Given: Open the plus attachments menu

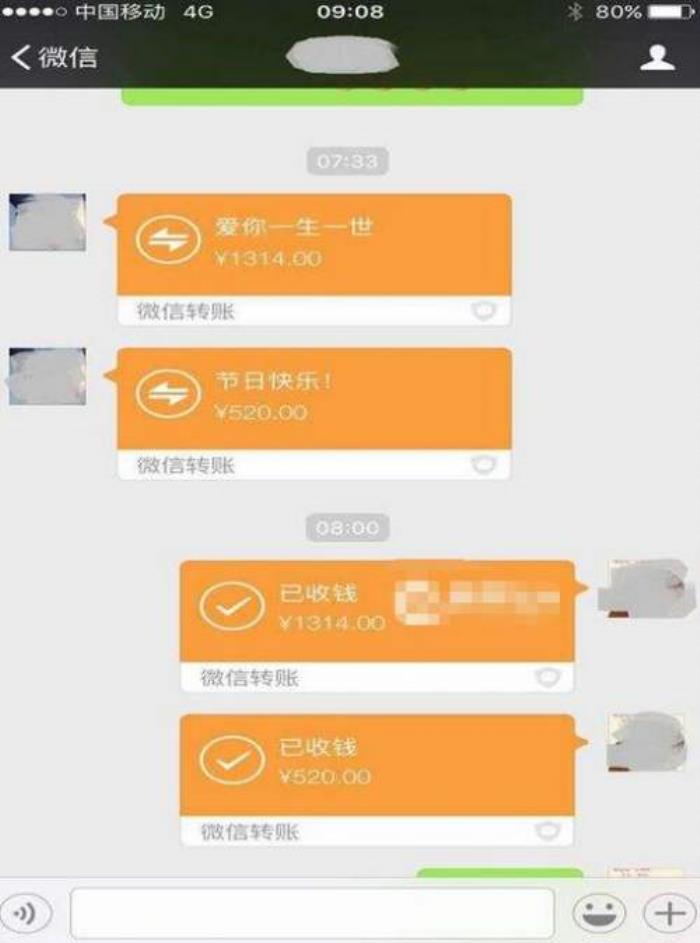Looking at the screenshot, I should click(x=666, y=912).
